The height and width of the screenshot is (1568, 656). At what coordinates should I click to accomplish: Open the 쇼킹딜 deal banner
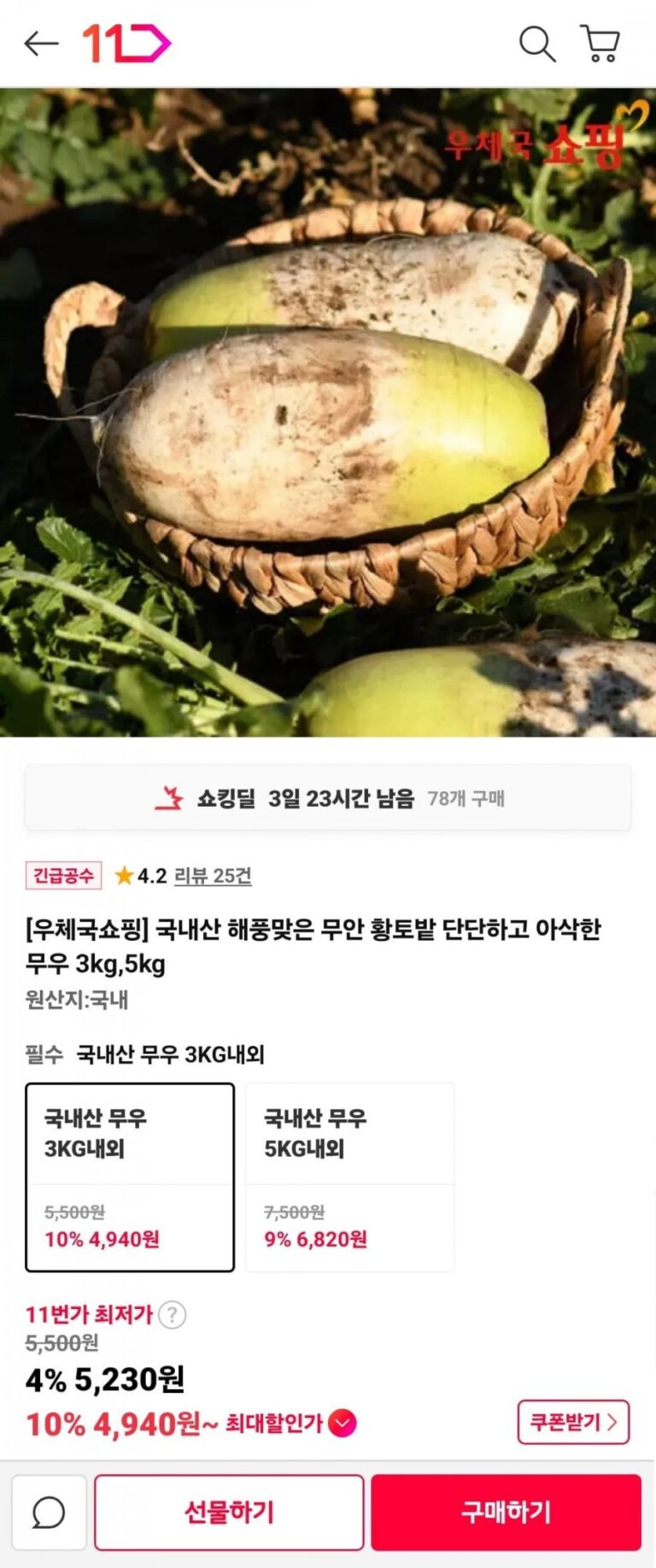[328, 798]
